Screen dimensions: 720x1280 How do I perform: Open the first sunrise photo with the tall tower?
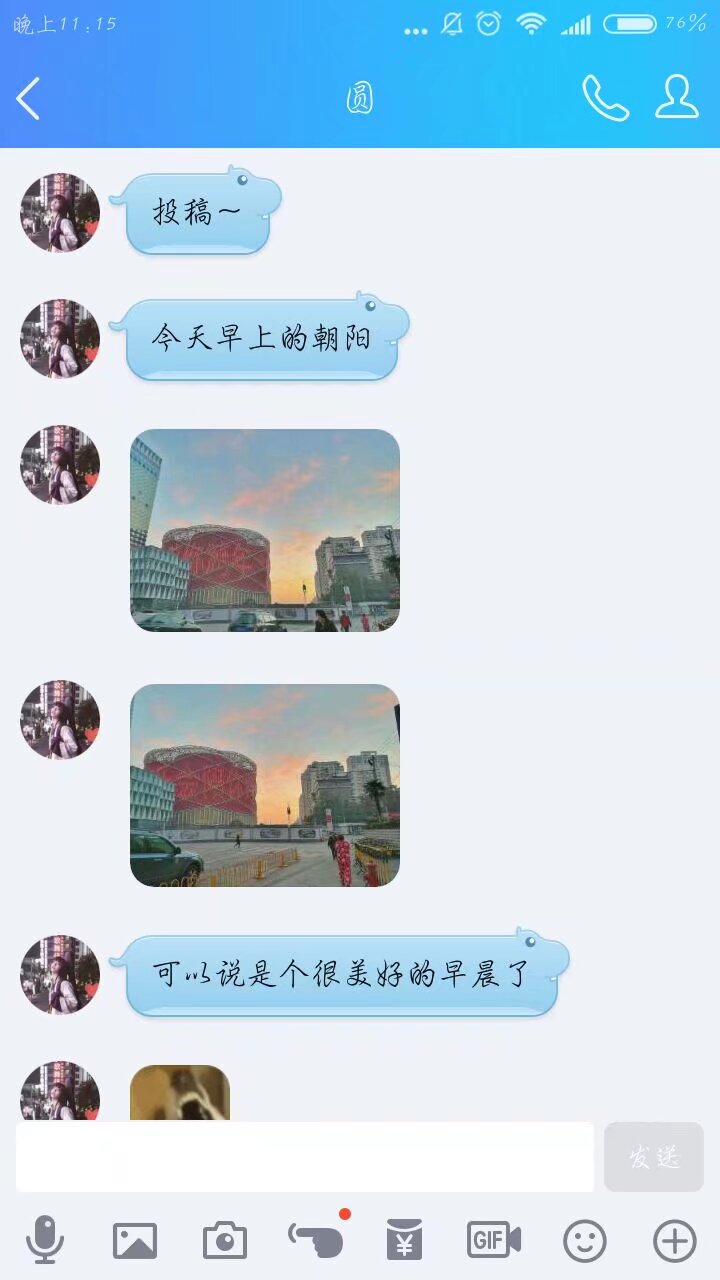265,530
